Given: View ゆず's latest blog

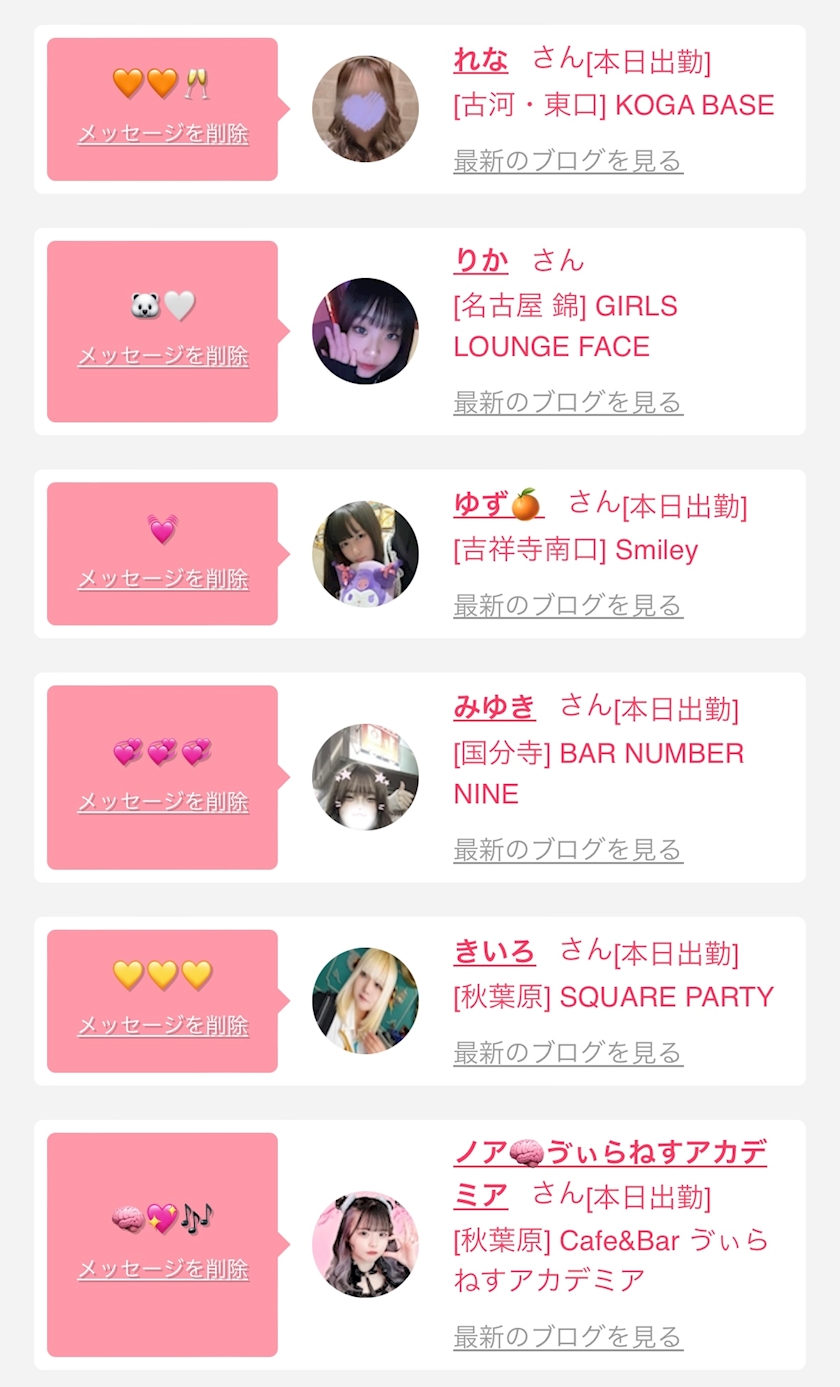Looking at the screenshot, I should tap(568, 606).
